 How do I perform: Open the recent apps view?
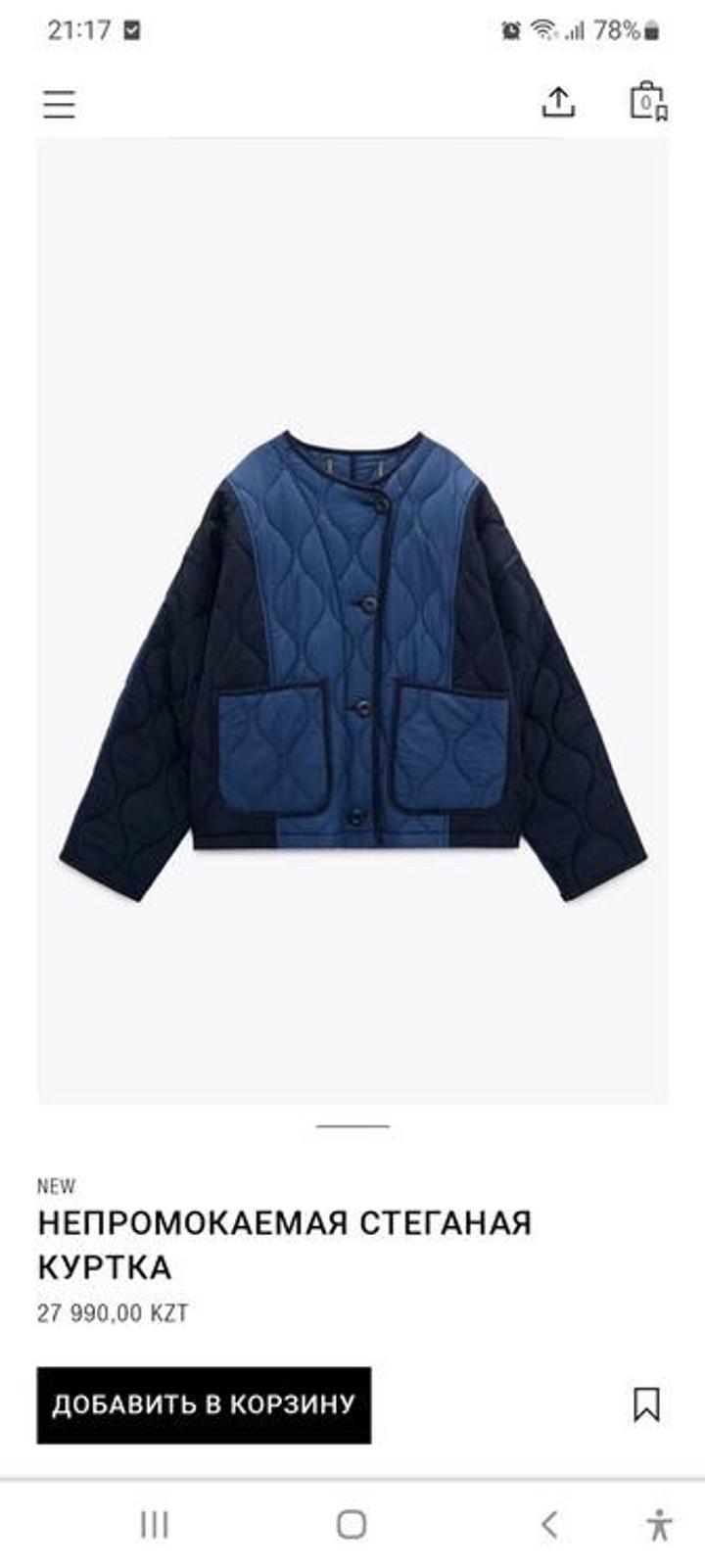click(155, 1524)
